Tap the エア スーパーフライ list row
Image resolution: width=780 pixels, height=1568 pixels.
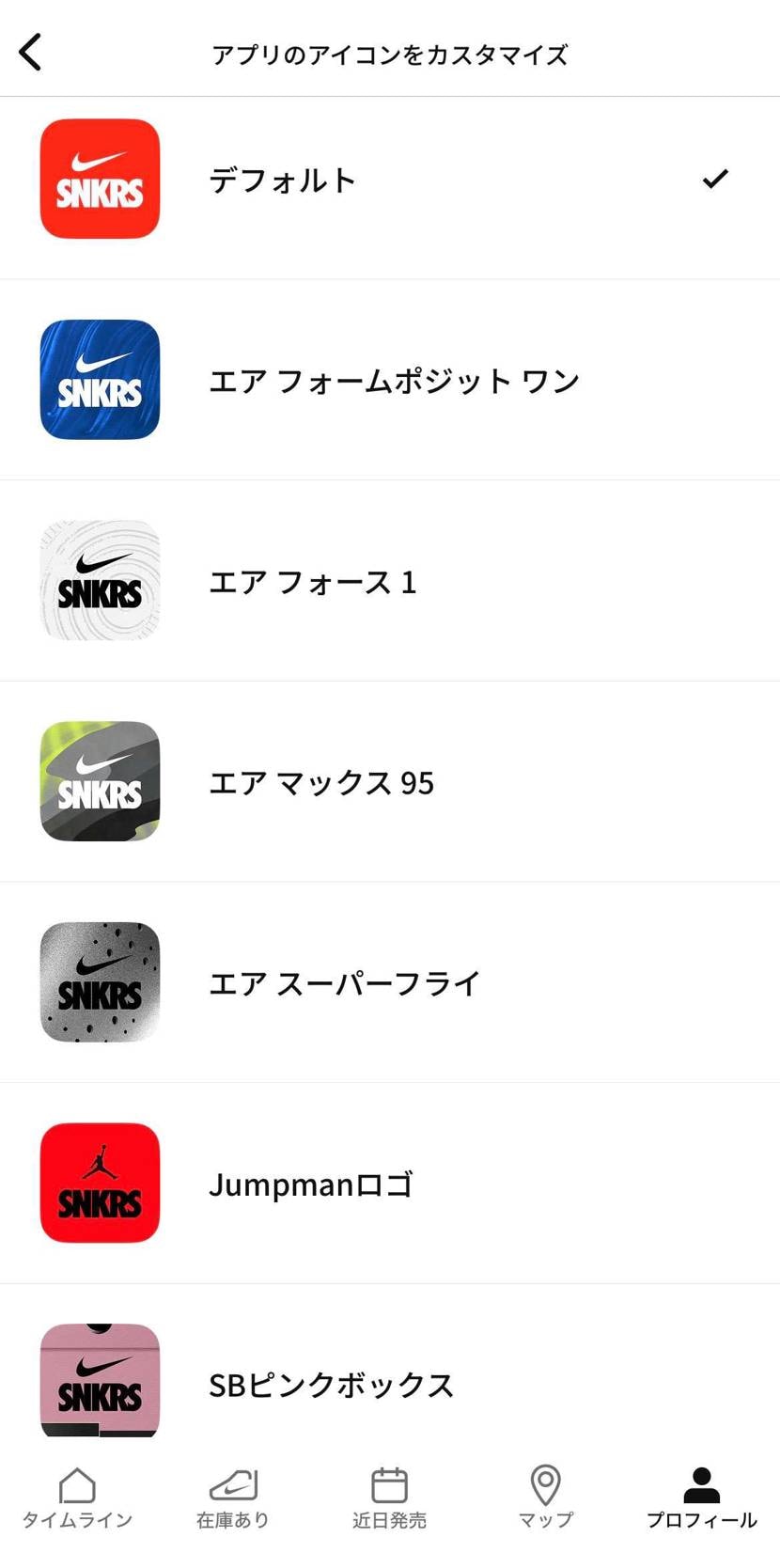344,982
